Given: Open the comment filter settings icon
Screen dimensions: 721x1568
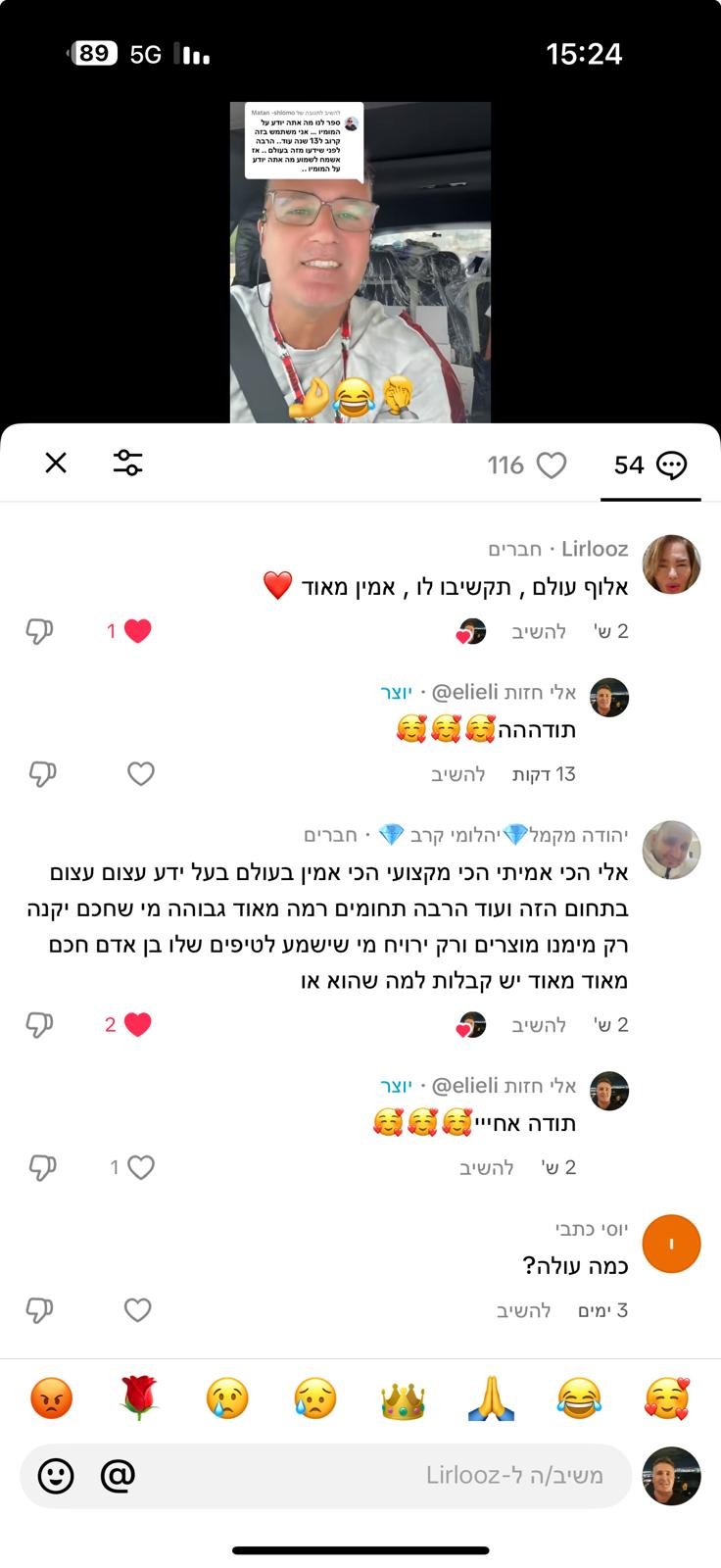Looking at the screenshot, I should click(x=127, y=463).
